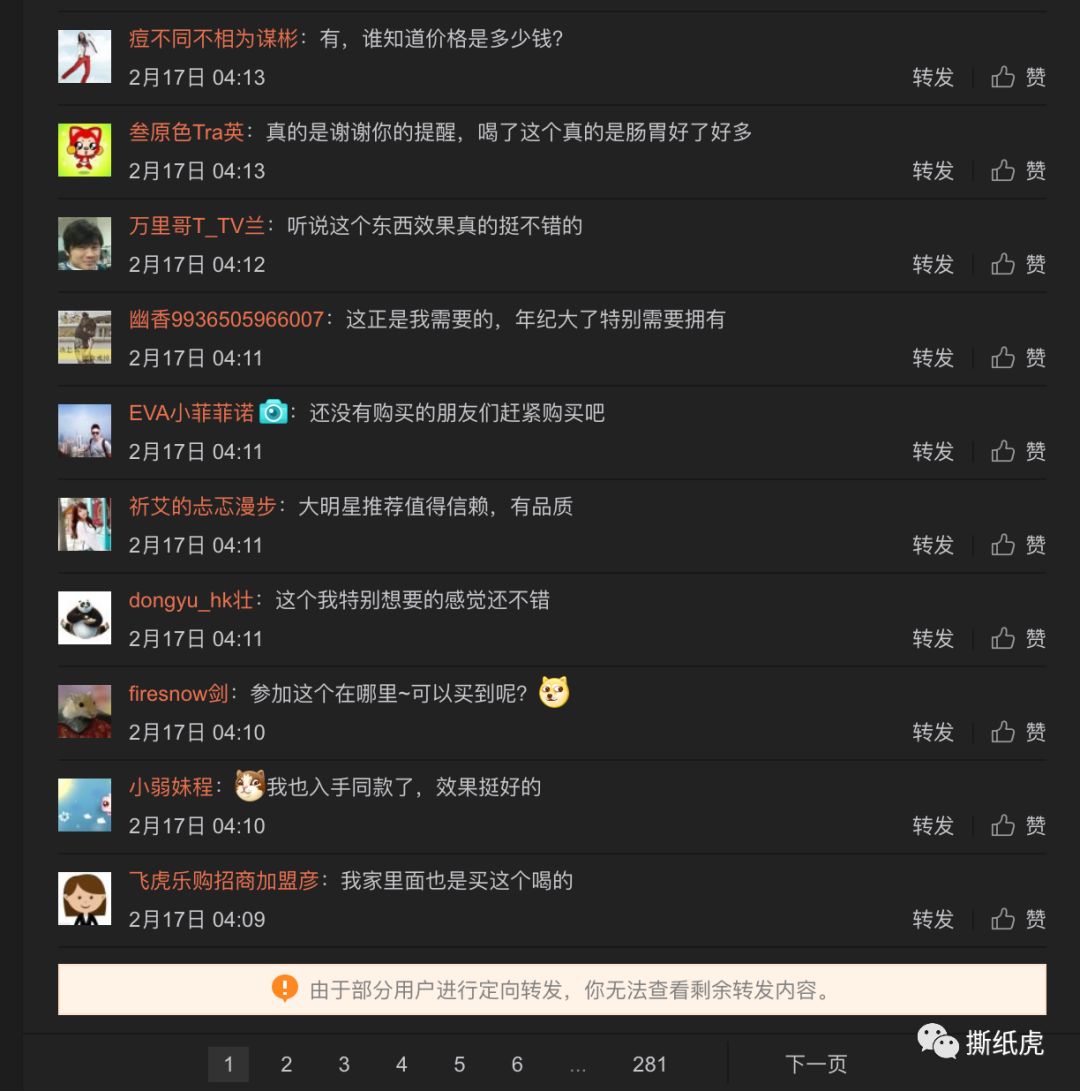Screen dimensions: 1080x1091
Task: Open 万里哥T_TV兰's profile name
Action: 197,226
